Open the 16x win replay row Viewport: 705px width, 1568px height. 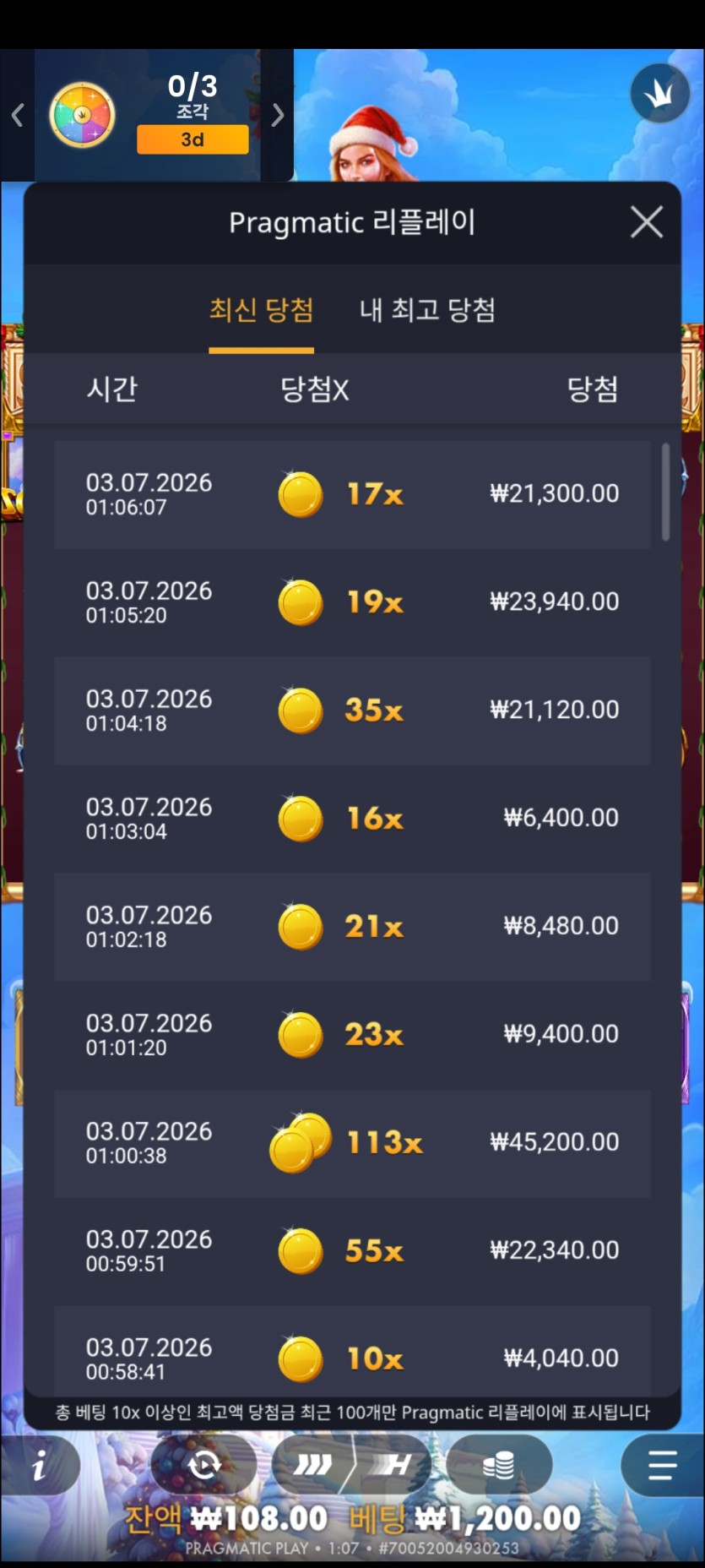pyautogui.click(x=352, y=819)
